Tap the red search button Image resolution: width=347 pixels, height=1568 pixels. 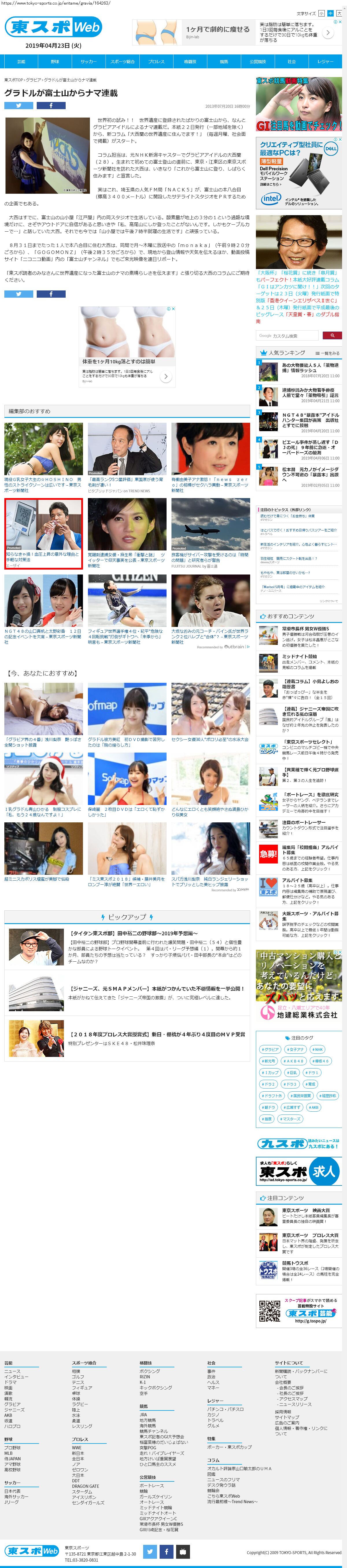pos(332,336)
